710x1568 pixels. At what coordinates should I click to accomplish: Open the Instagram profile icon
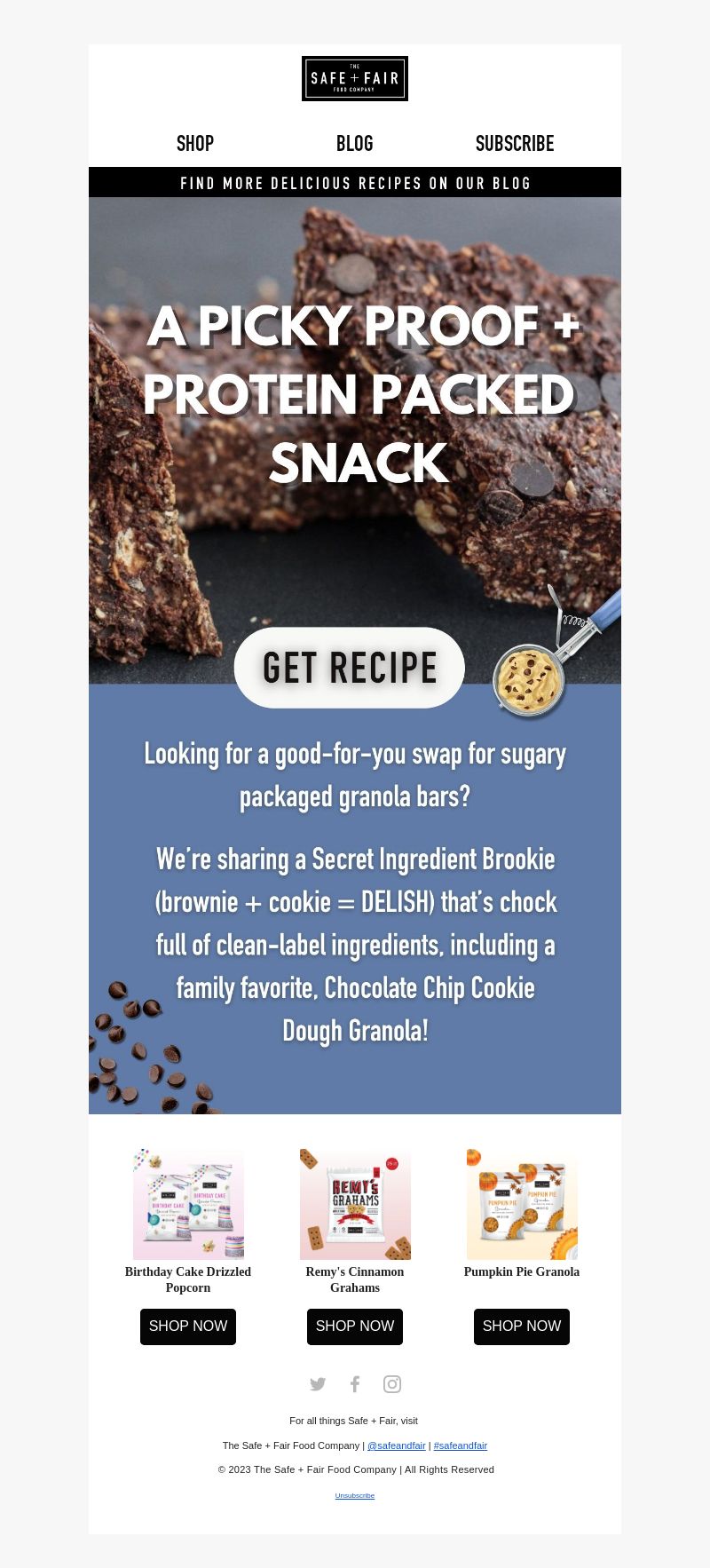392,1384
